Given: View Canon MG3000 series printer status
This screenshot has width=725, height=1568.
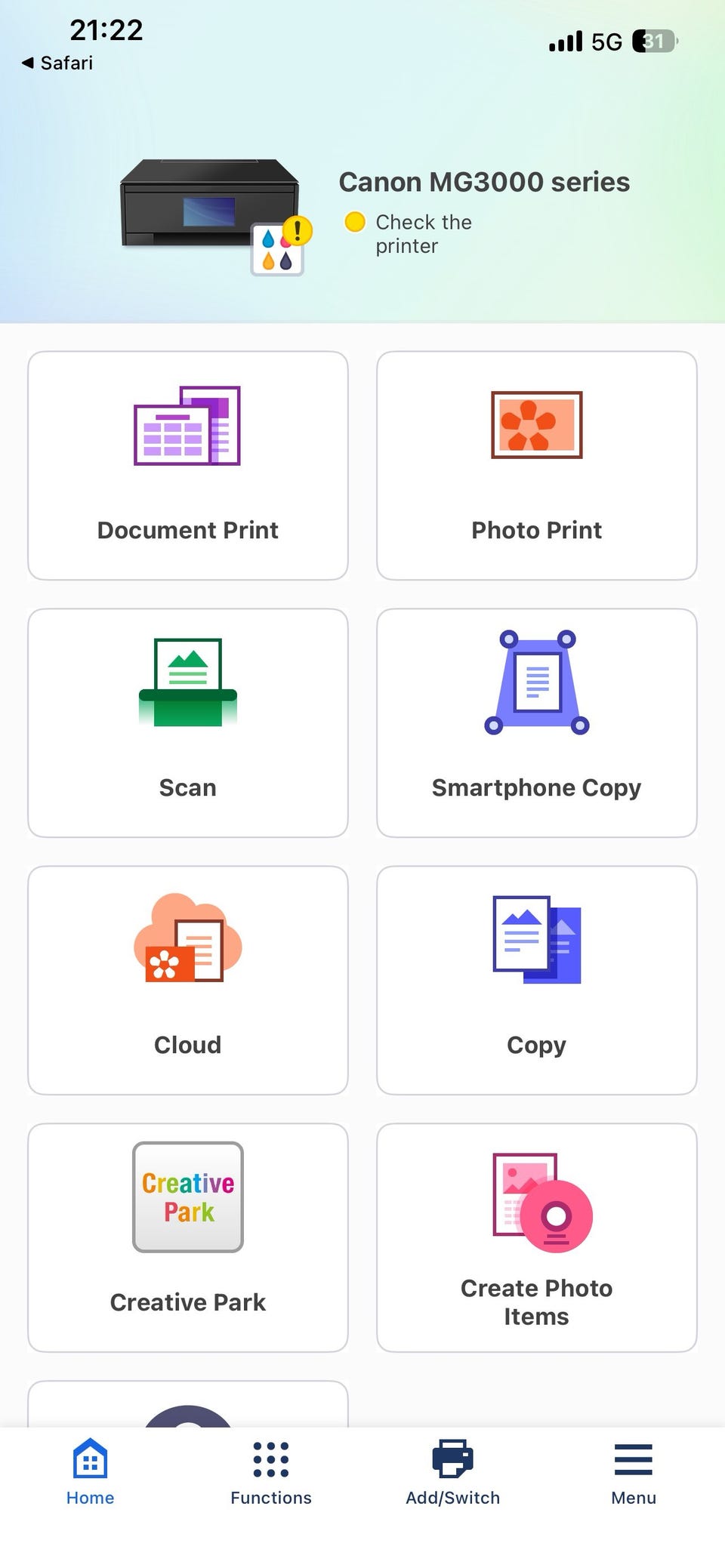Looking at the screenshot, I should tap(484, 213).
